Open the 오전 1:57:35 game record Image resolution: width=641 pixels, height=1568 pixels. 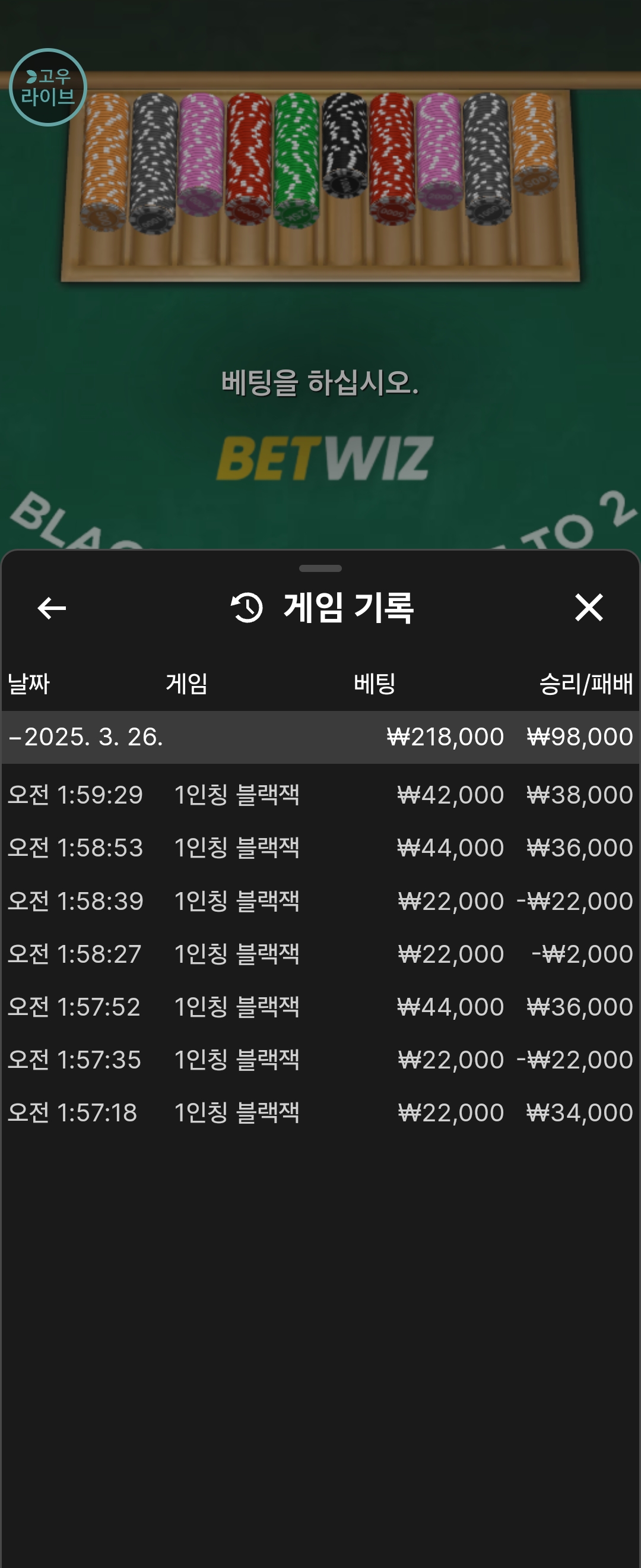tap(320, 1060)
